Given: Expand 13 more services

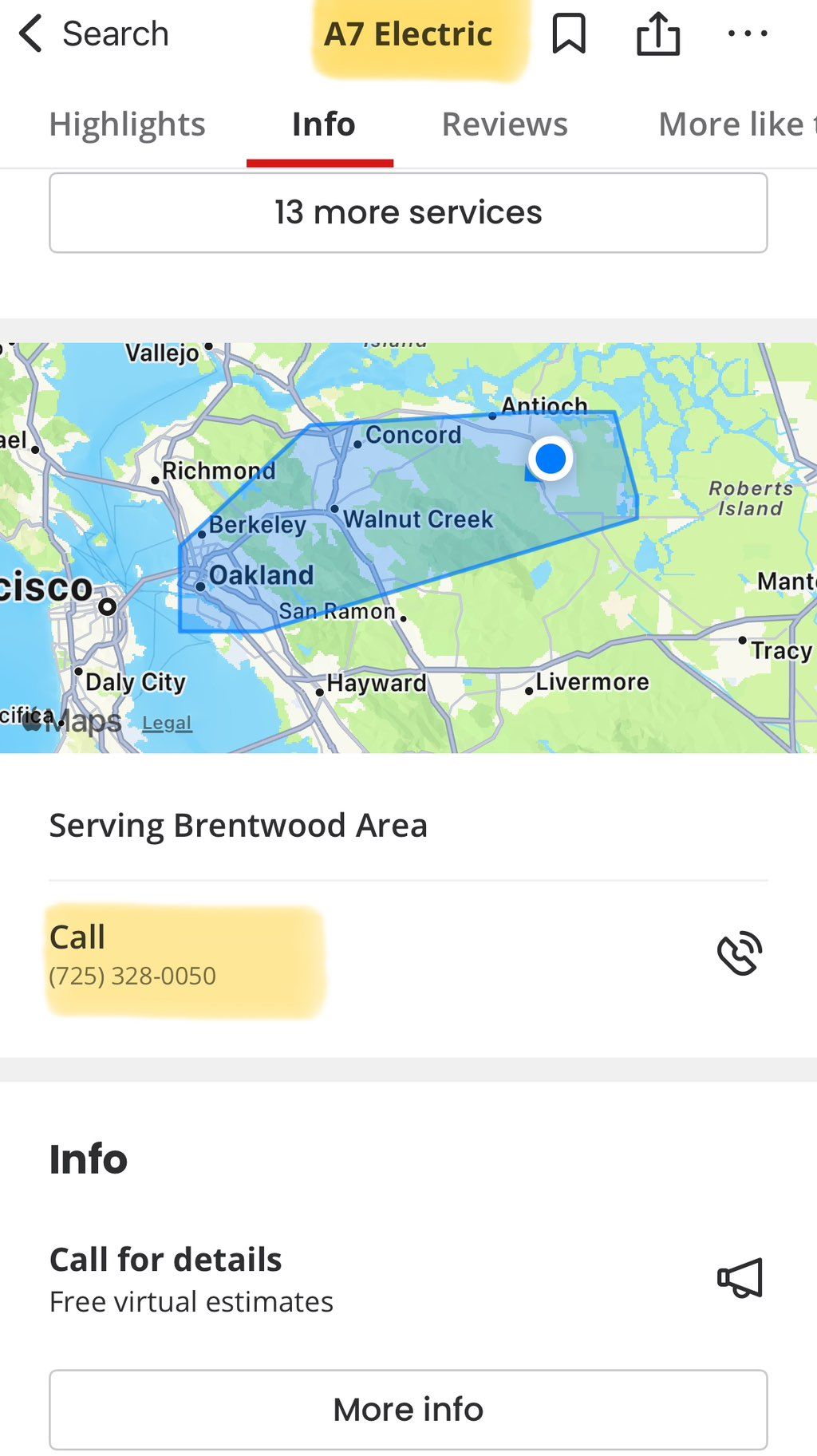Looking at the screenshot, I should [x=408, y=213].
